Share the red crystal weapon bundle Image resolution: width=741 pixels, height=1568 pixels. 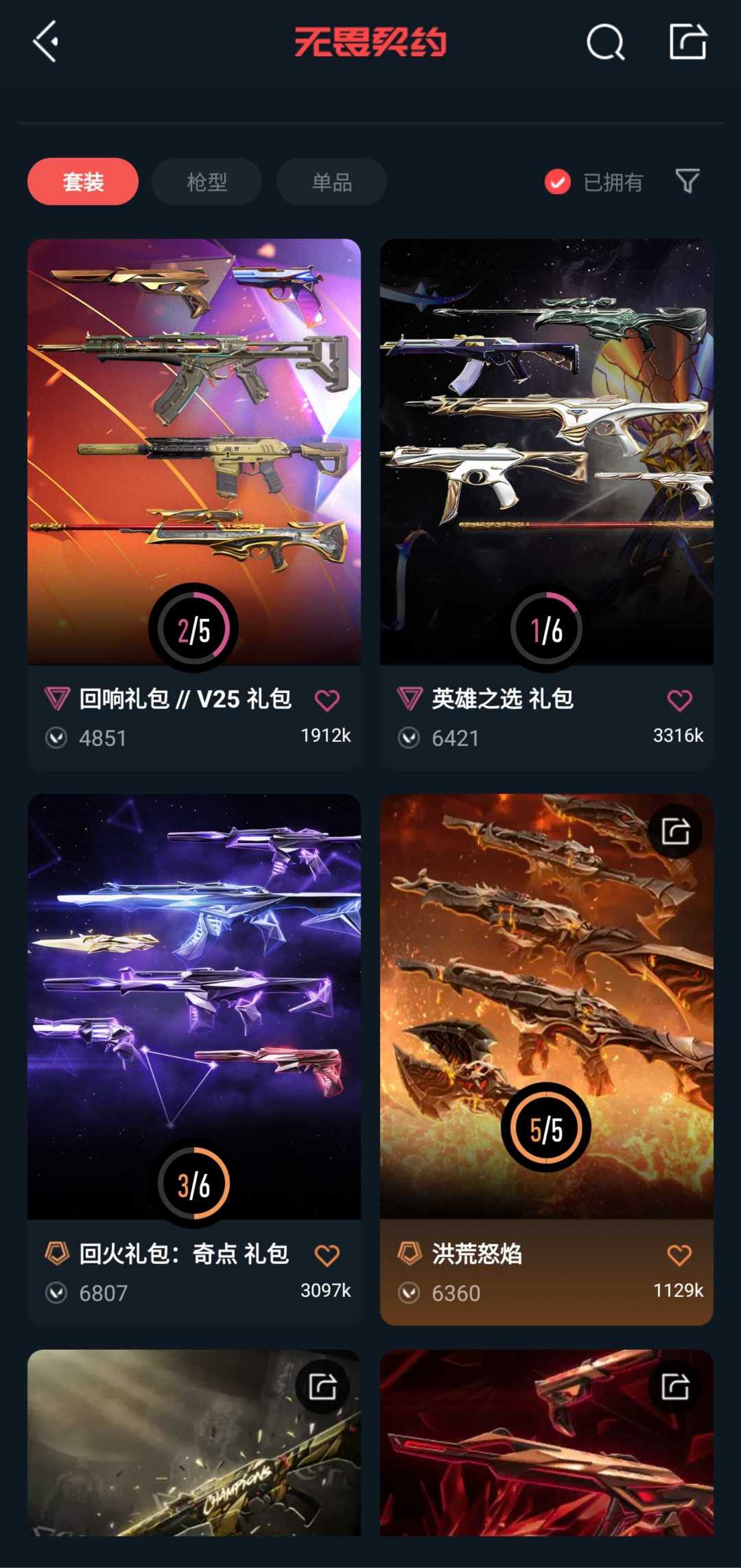click(675, 1387)
